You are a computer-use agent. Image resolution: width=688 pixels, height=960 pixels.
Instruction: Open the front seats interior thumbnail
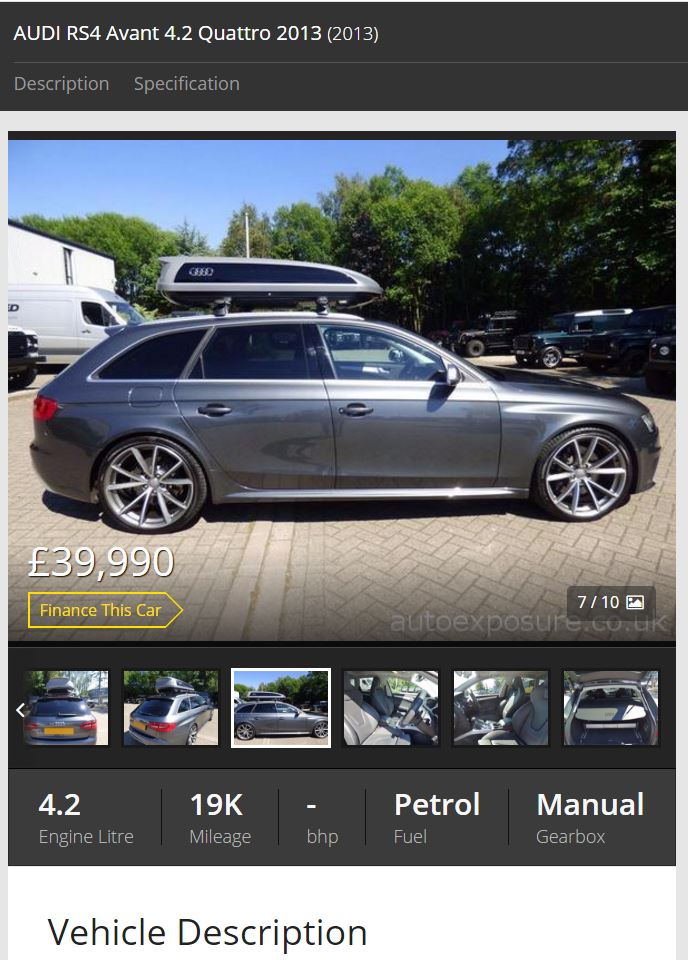click(391, 708)
